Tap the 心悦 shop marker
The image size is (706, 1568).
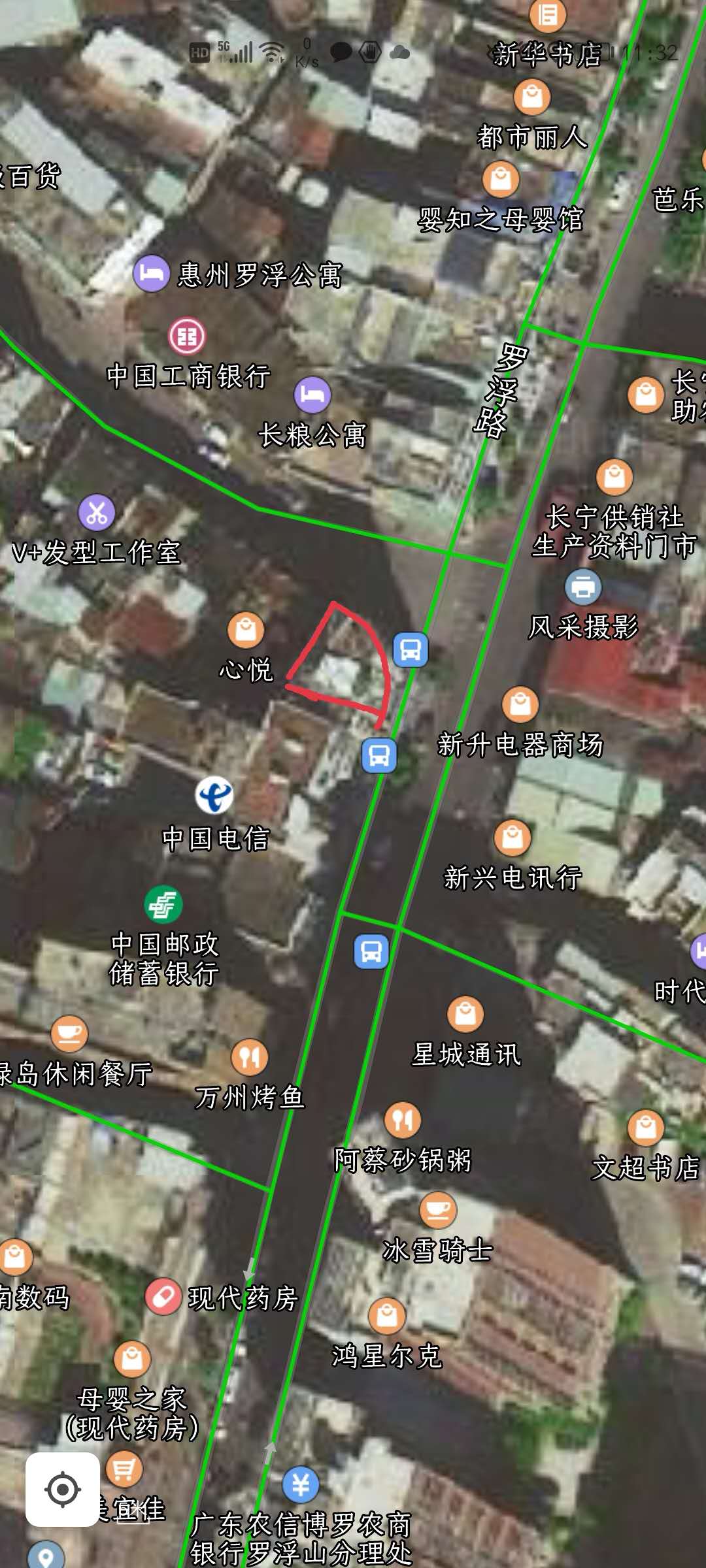246,630
